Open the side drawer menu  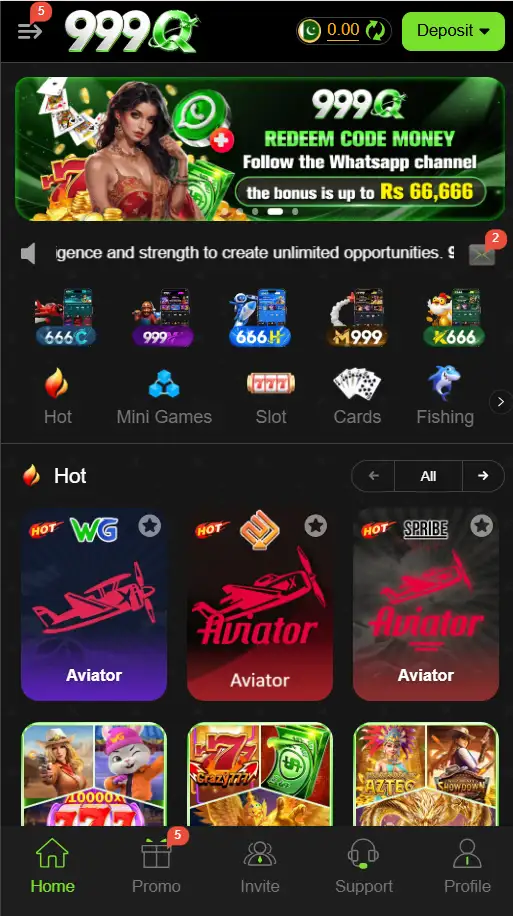[29, 30]
